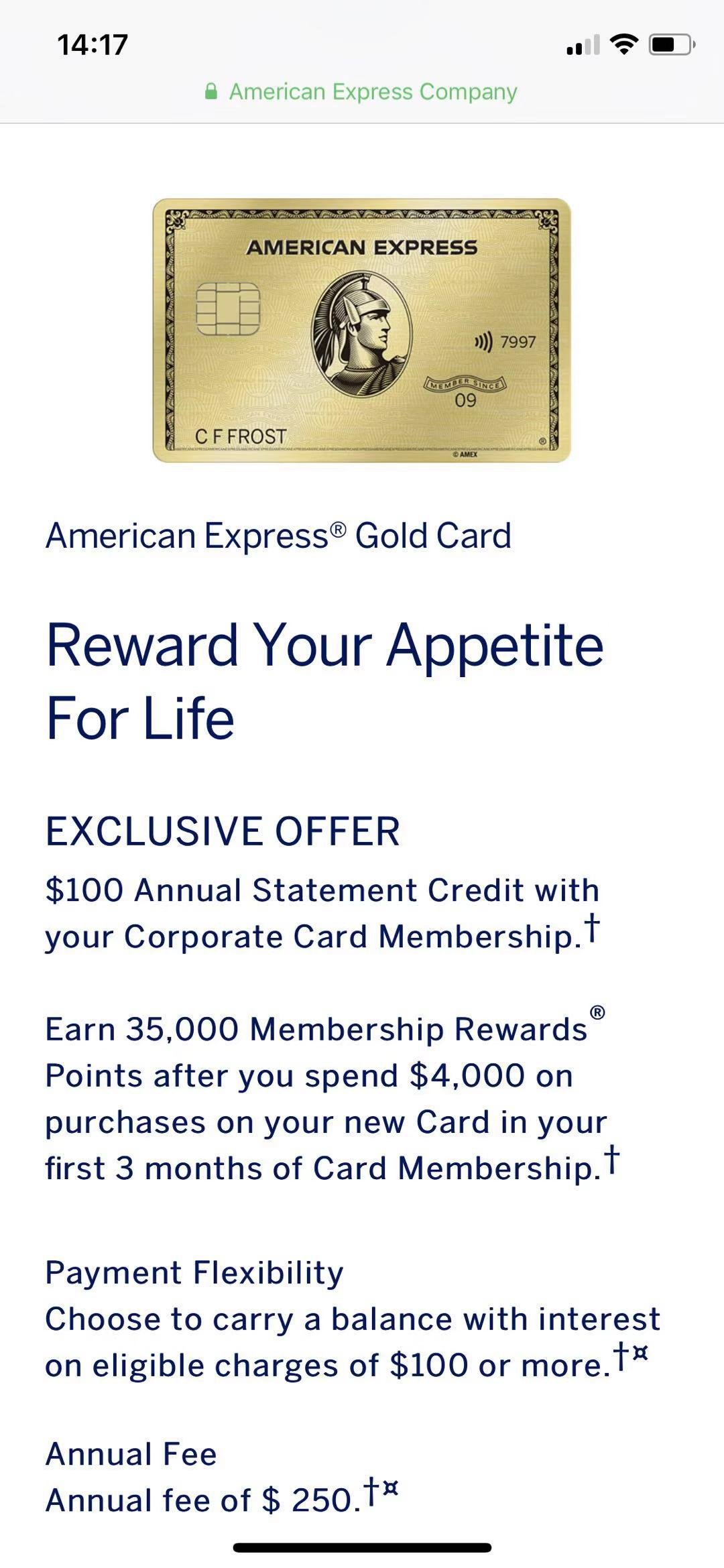Tap the American Express Company address bar
724x1568 pixels.
pyautogui.click(x=362, y=92)
